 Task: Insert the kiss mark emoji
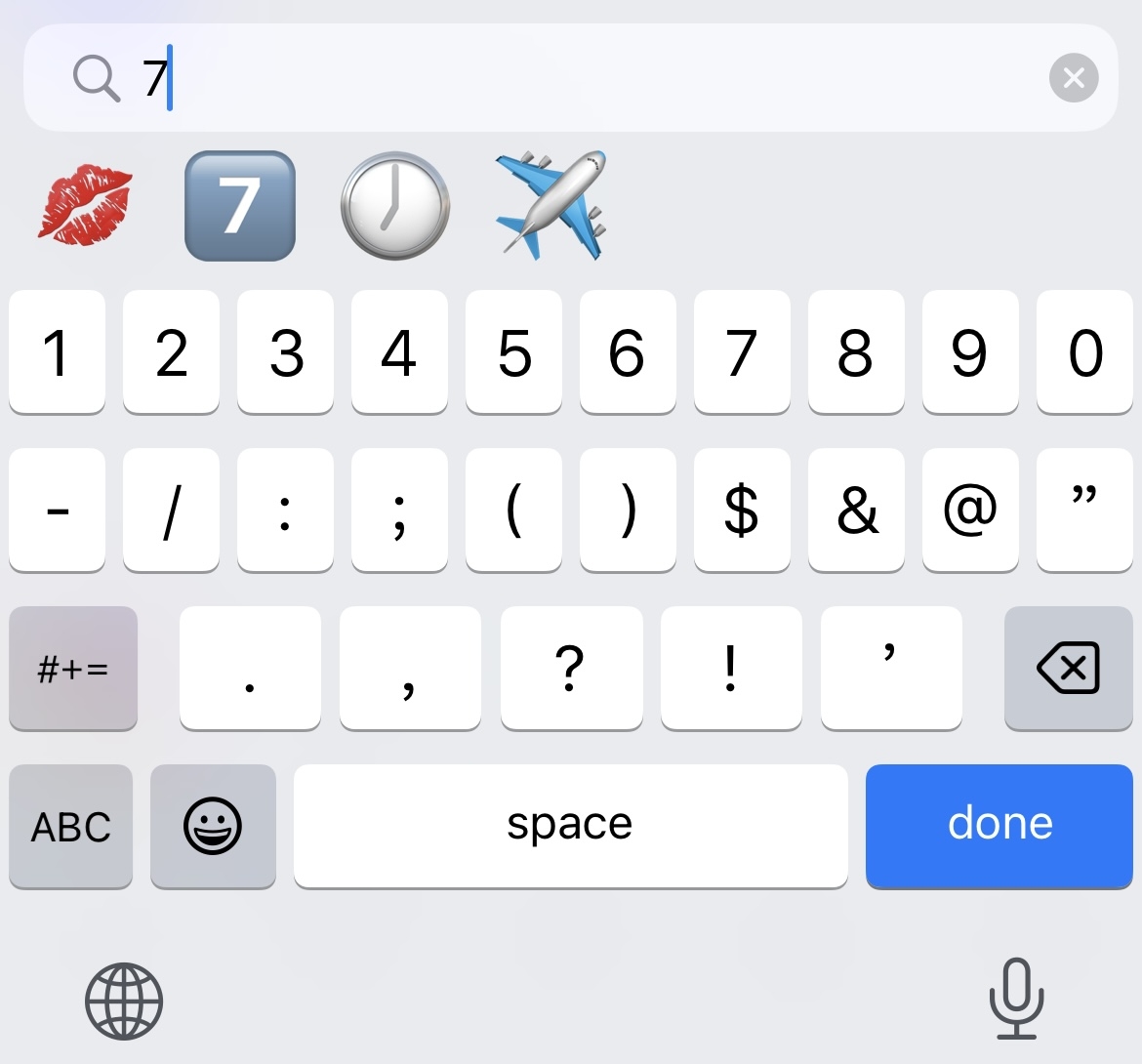click(x=85, y=205)
